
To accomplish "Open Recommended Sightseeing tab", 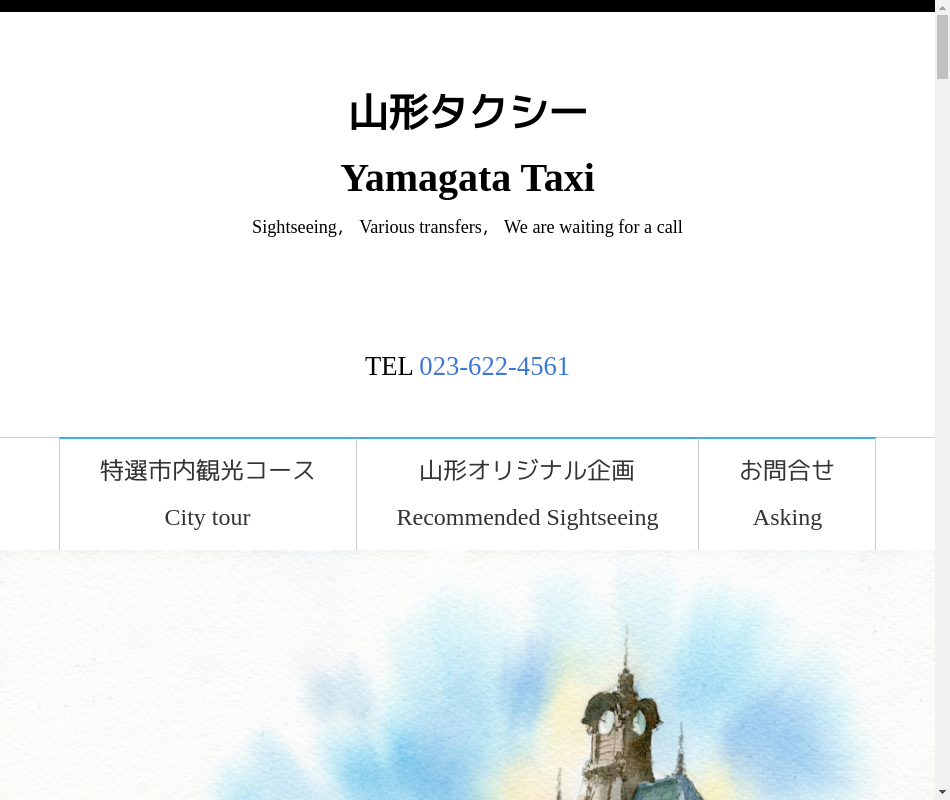I will point(527,494).
